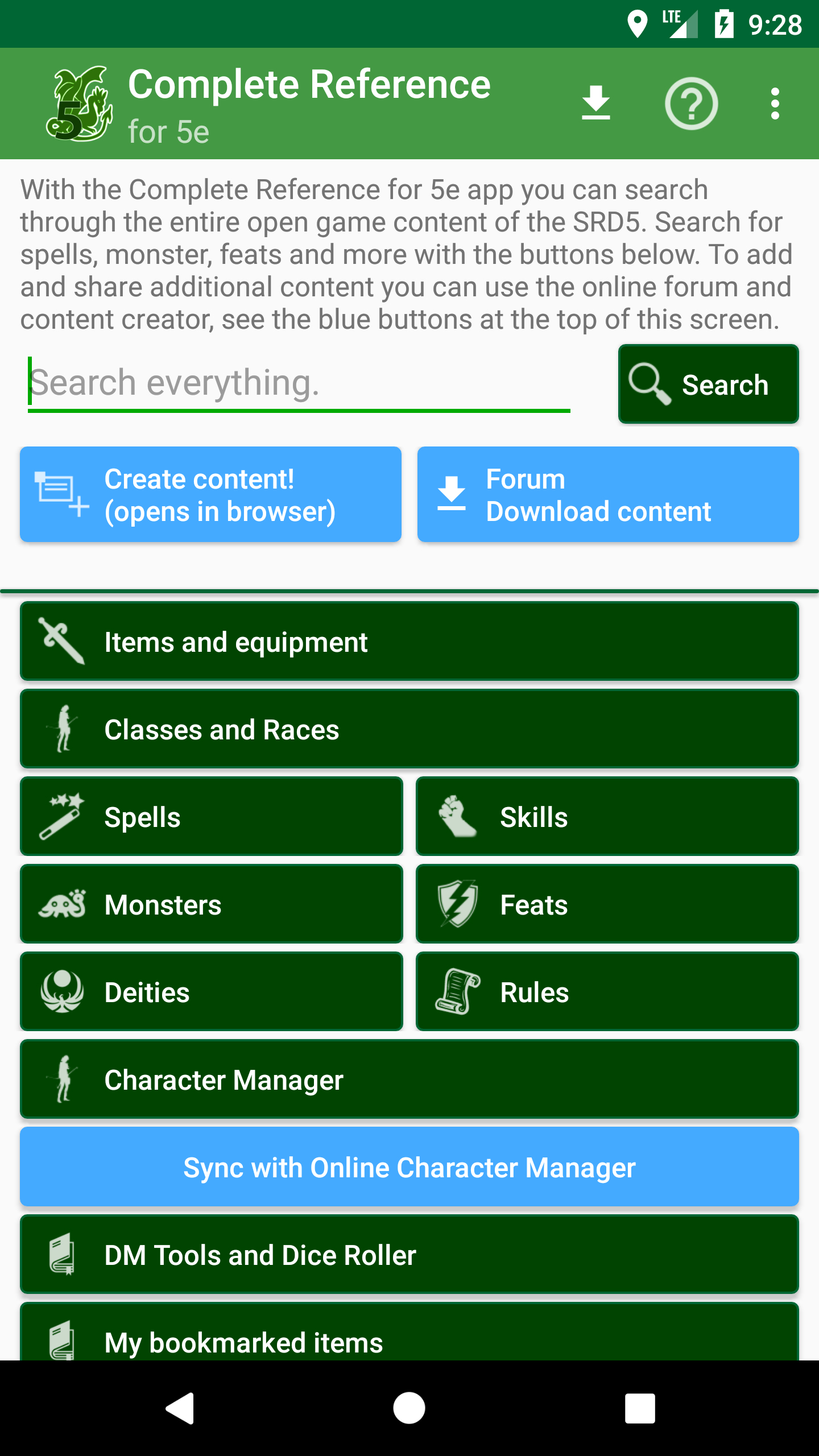Open Create content in browser

tap(210, 494)
